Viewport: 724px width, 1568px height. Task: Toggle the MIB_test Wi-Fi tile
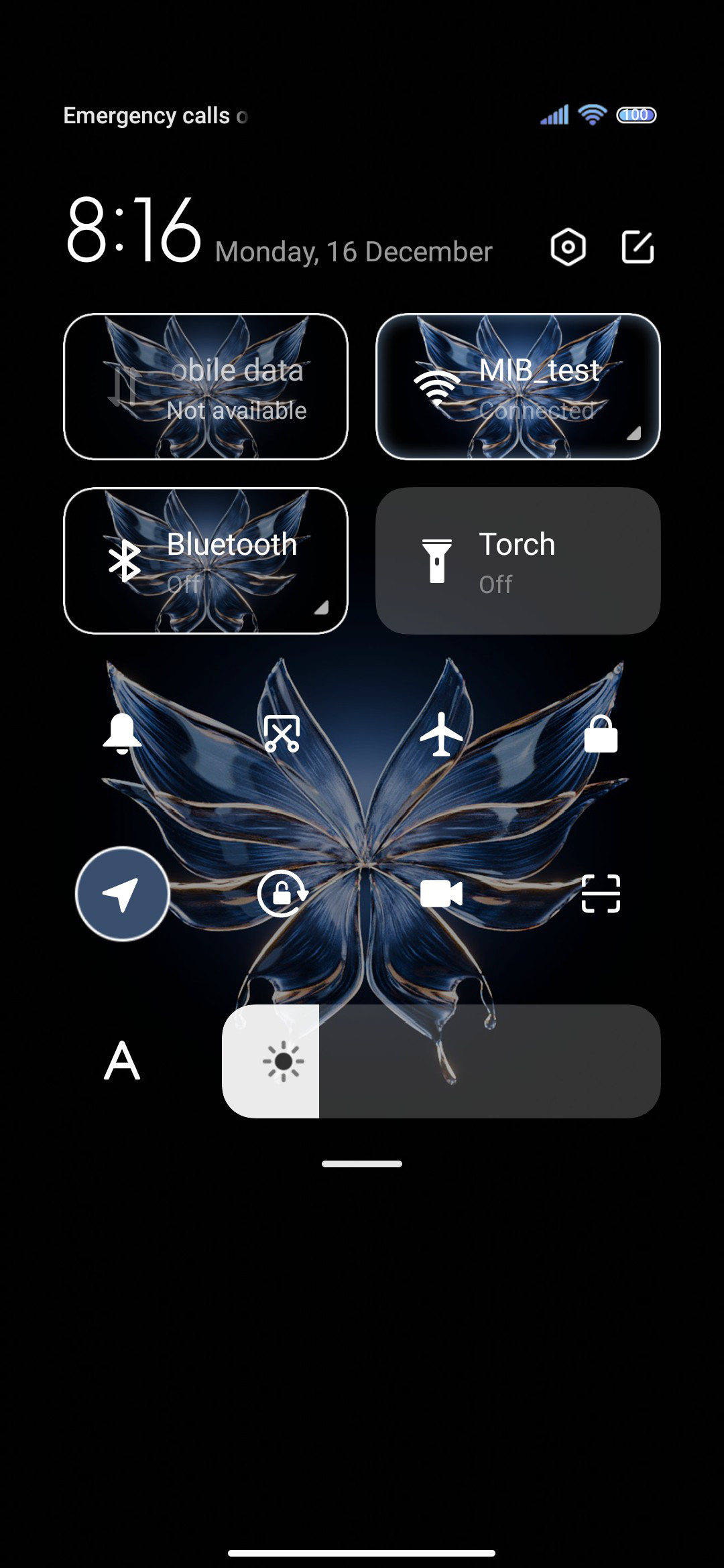[518, 387]
